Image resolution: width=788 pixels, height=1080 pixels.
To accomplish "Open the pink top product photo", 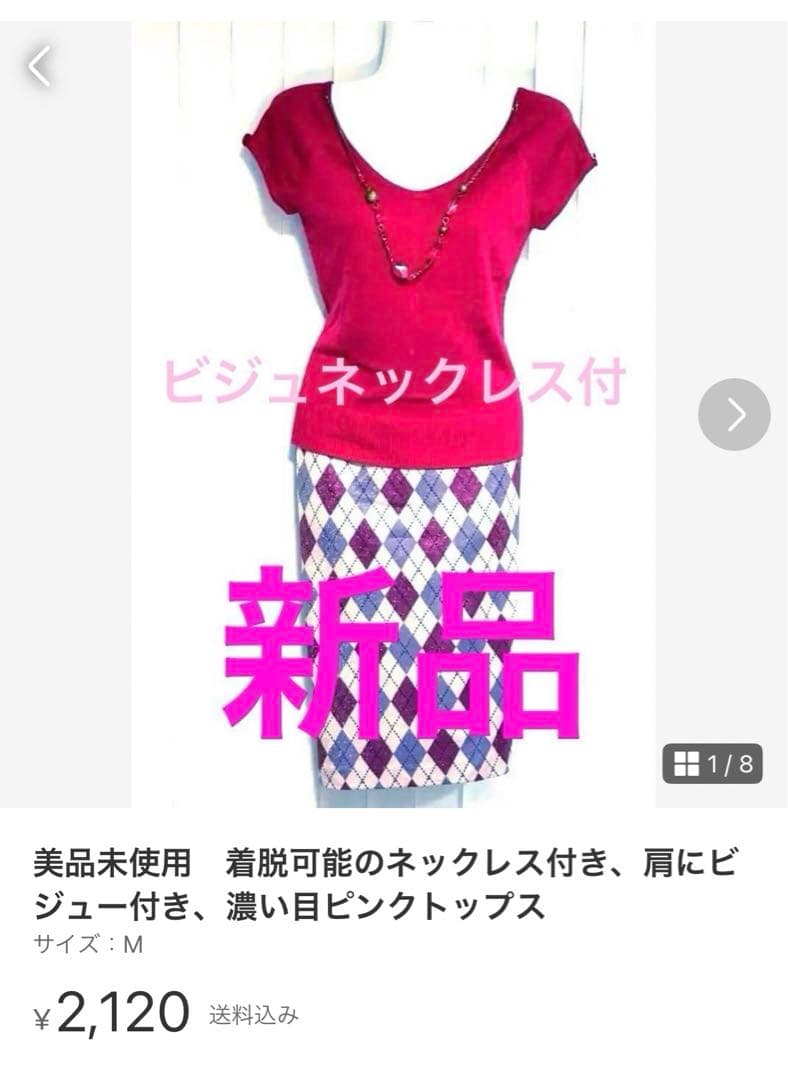I will 393,414.
